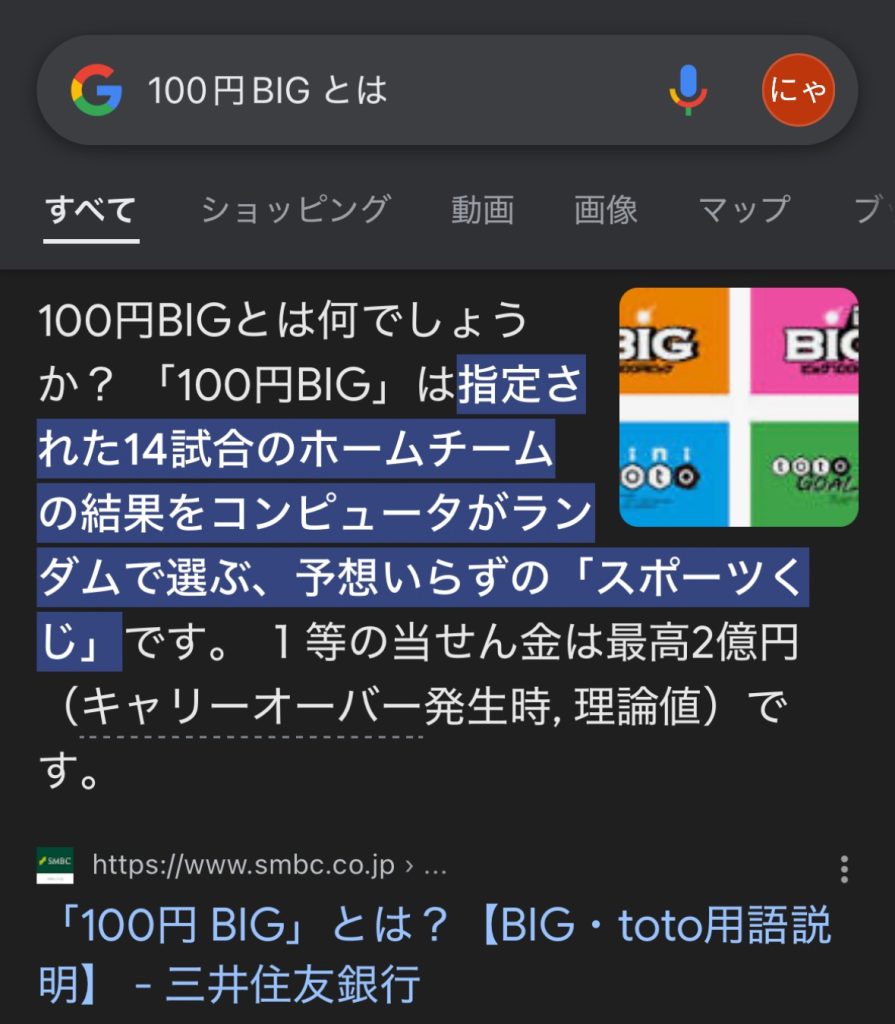The width and height of the screenshot is (895, 1024).
Task: Tap the Google logo
Action: (96, 91)
